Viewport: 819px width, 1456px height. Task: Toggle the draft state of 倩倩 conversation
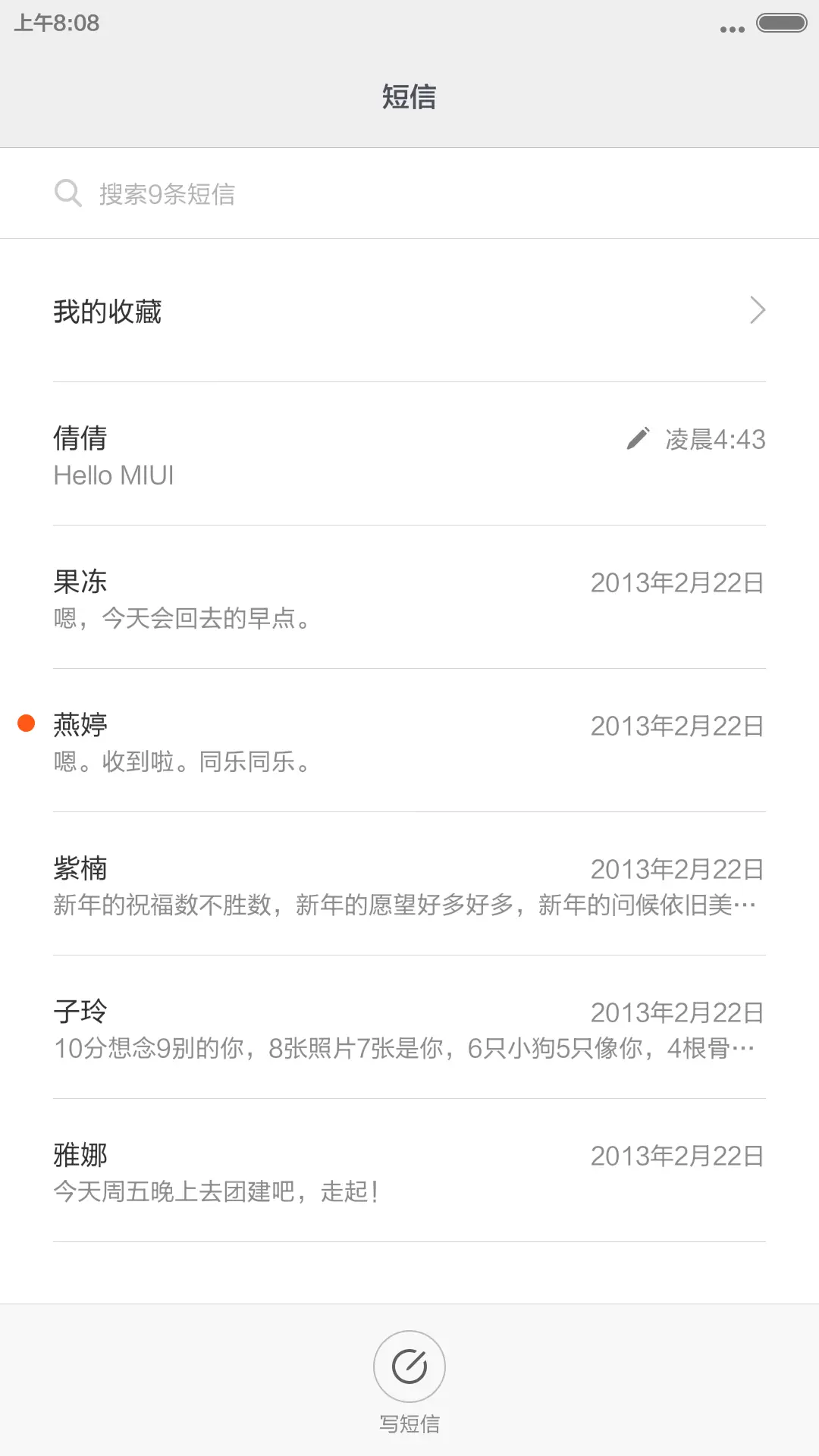tap(638, 438)
